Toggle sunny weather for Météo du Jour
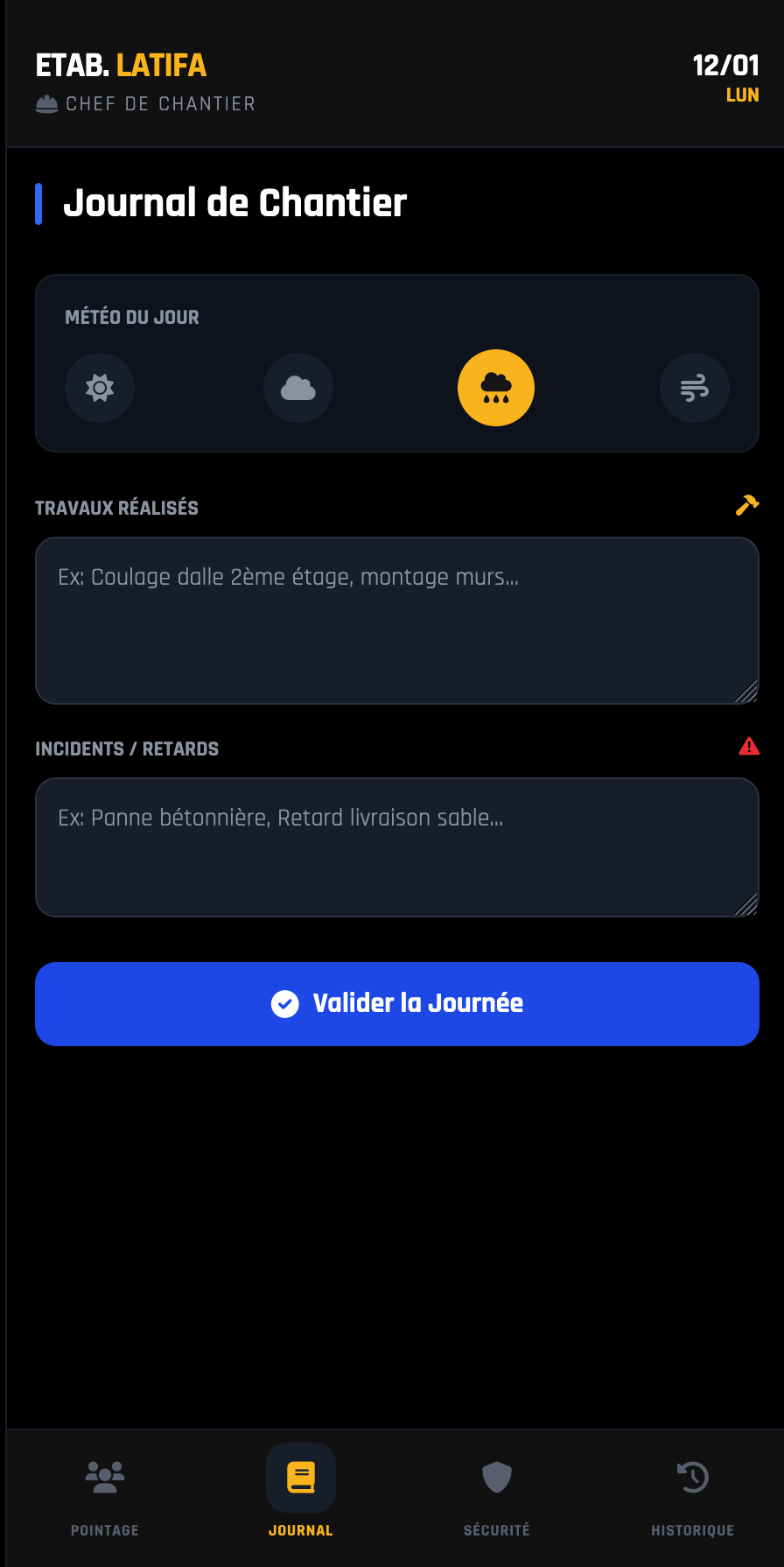This screenshot has width=784, height=1567. (99, 388)
